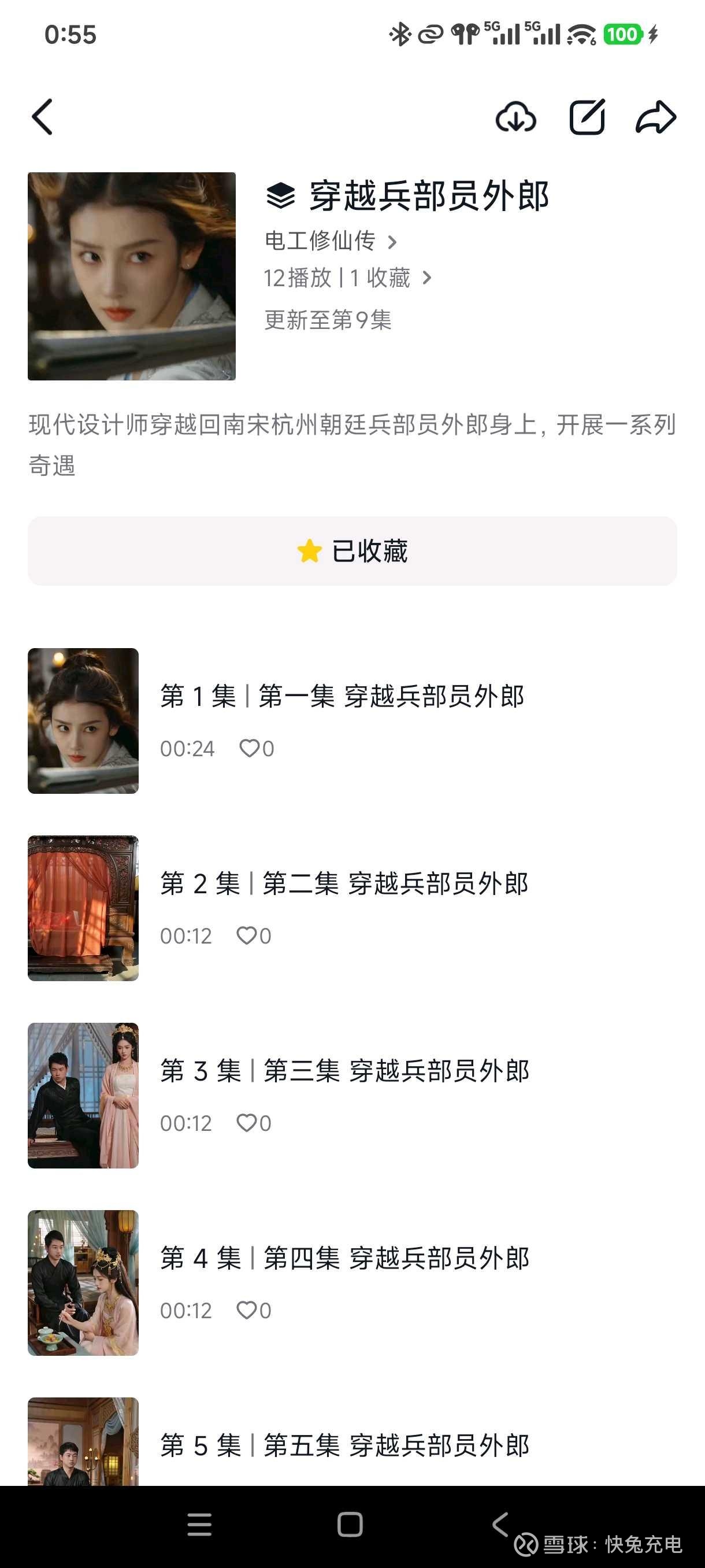Tap the 已收藏 button to unfavorite
705x1568 pixels.
coord(352,551)
